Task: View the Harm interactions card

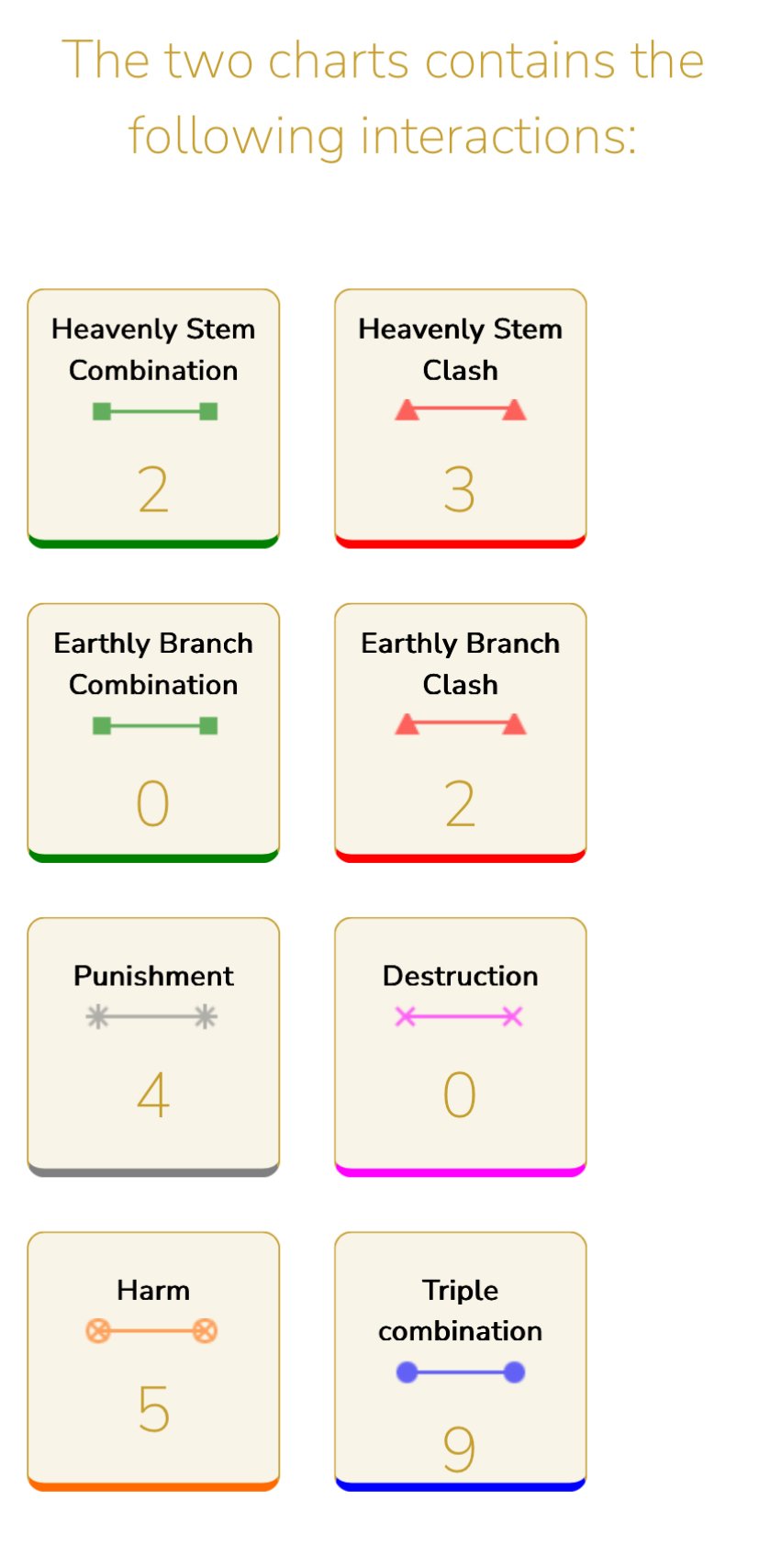Action: [153, 1360]
